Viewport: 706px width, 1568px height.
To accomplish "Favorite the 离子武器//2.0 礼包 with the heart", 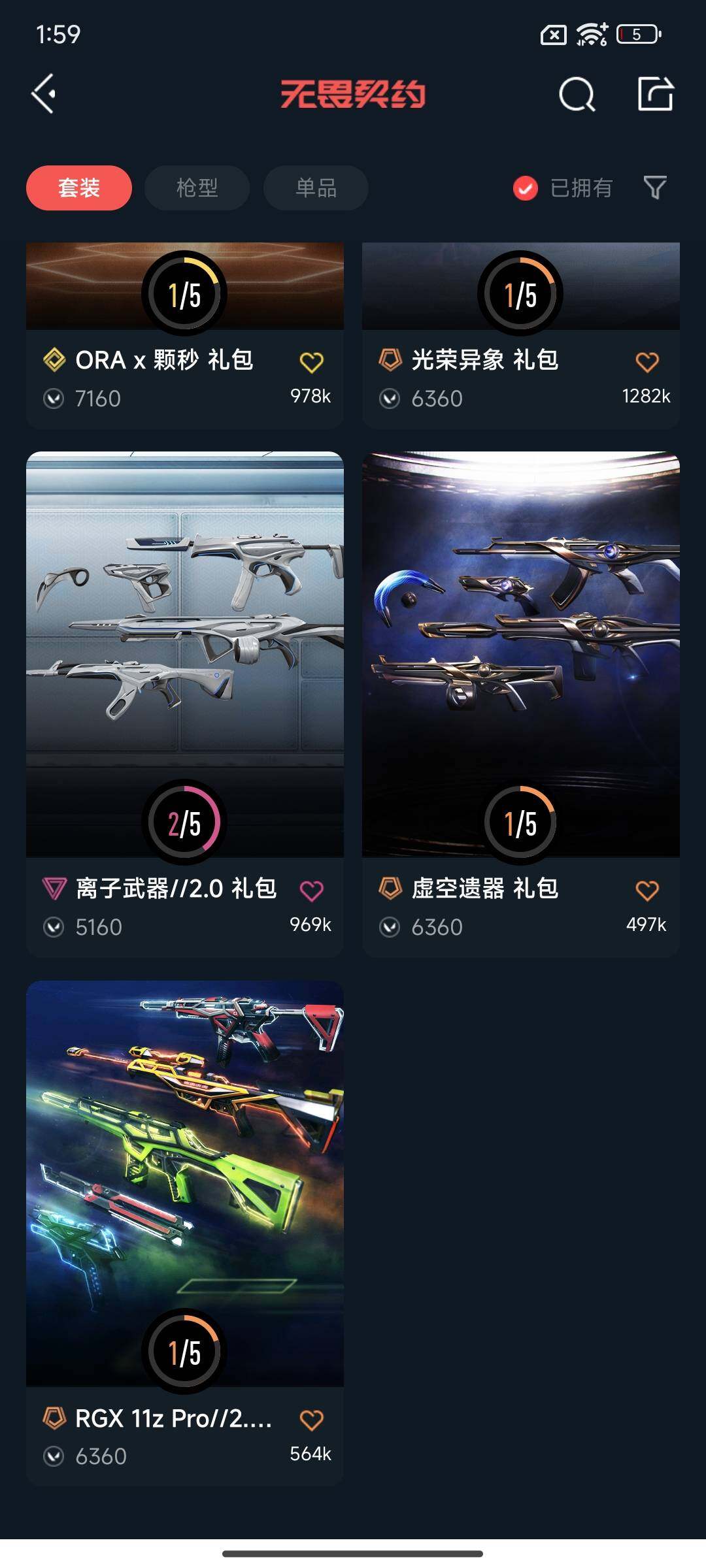I will [311, 891].
